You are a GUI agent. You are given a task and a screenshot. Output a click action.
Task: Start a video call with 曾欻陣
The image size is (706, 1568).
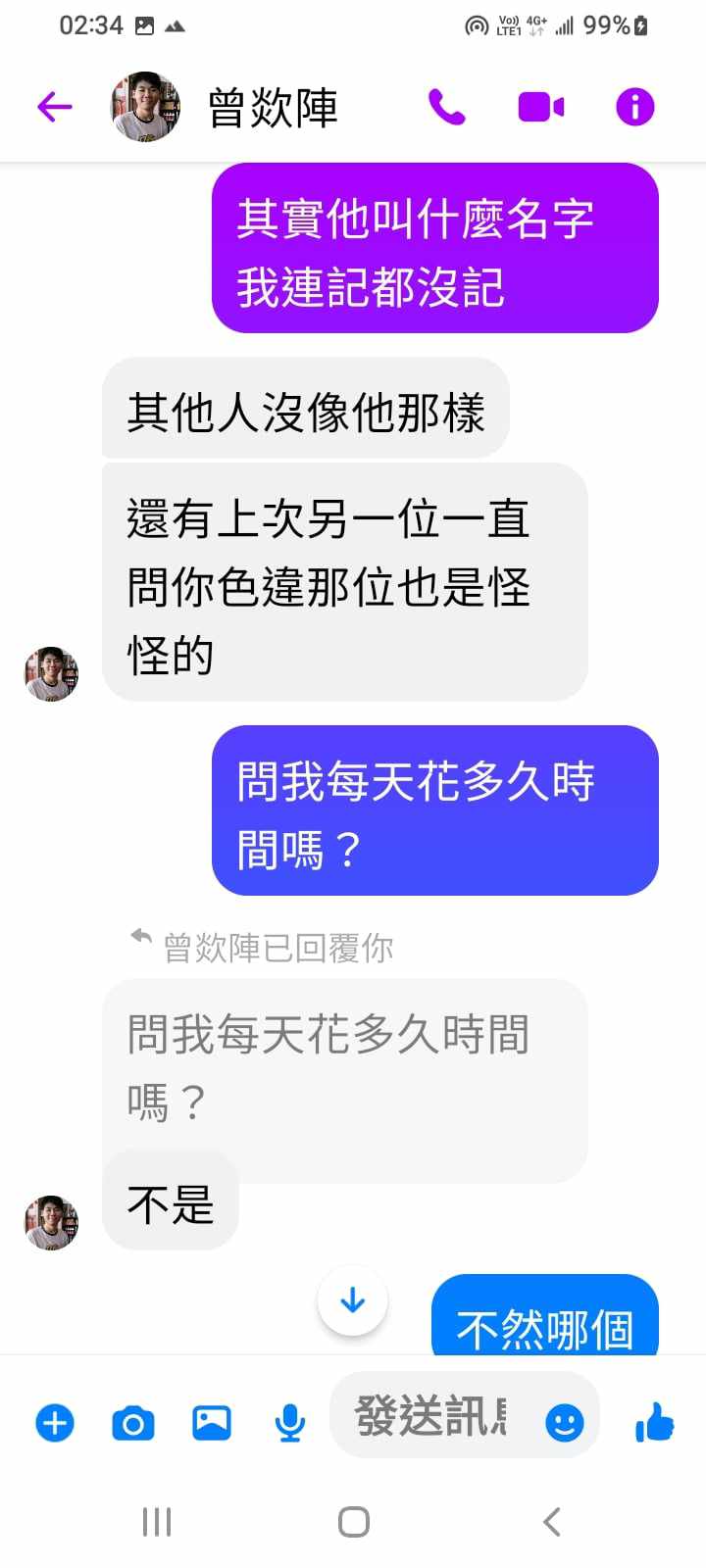(x=540, y=107)
